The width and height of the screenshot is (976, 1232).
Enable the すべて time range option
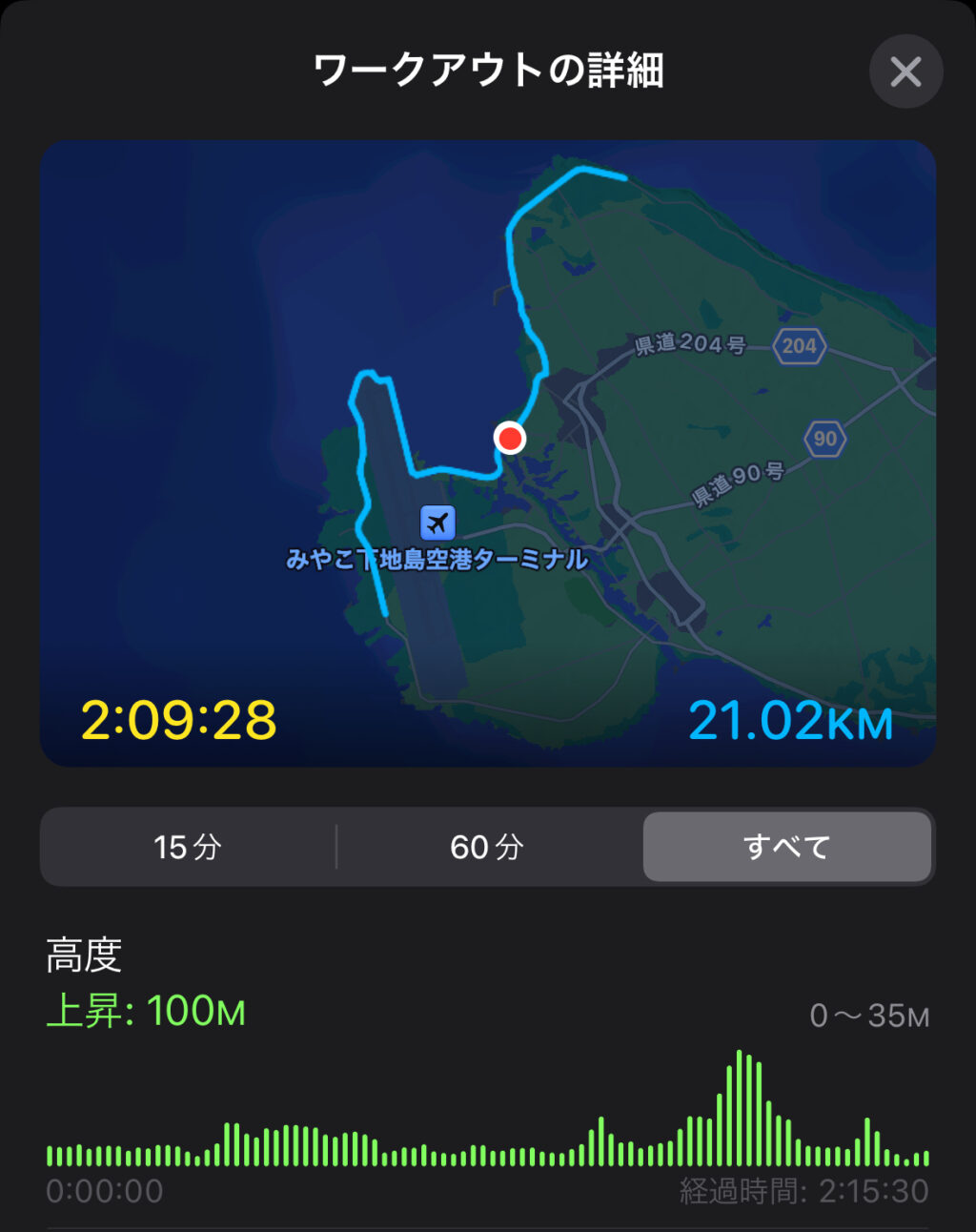coord(788,847)
